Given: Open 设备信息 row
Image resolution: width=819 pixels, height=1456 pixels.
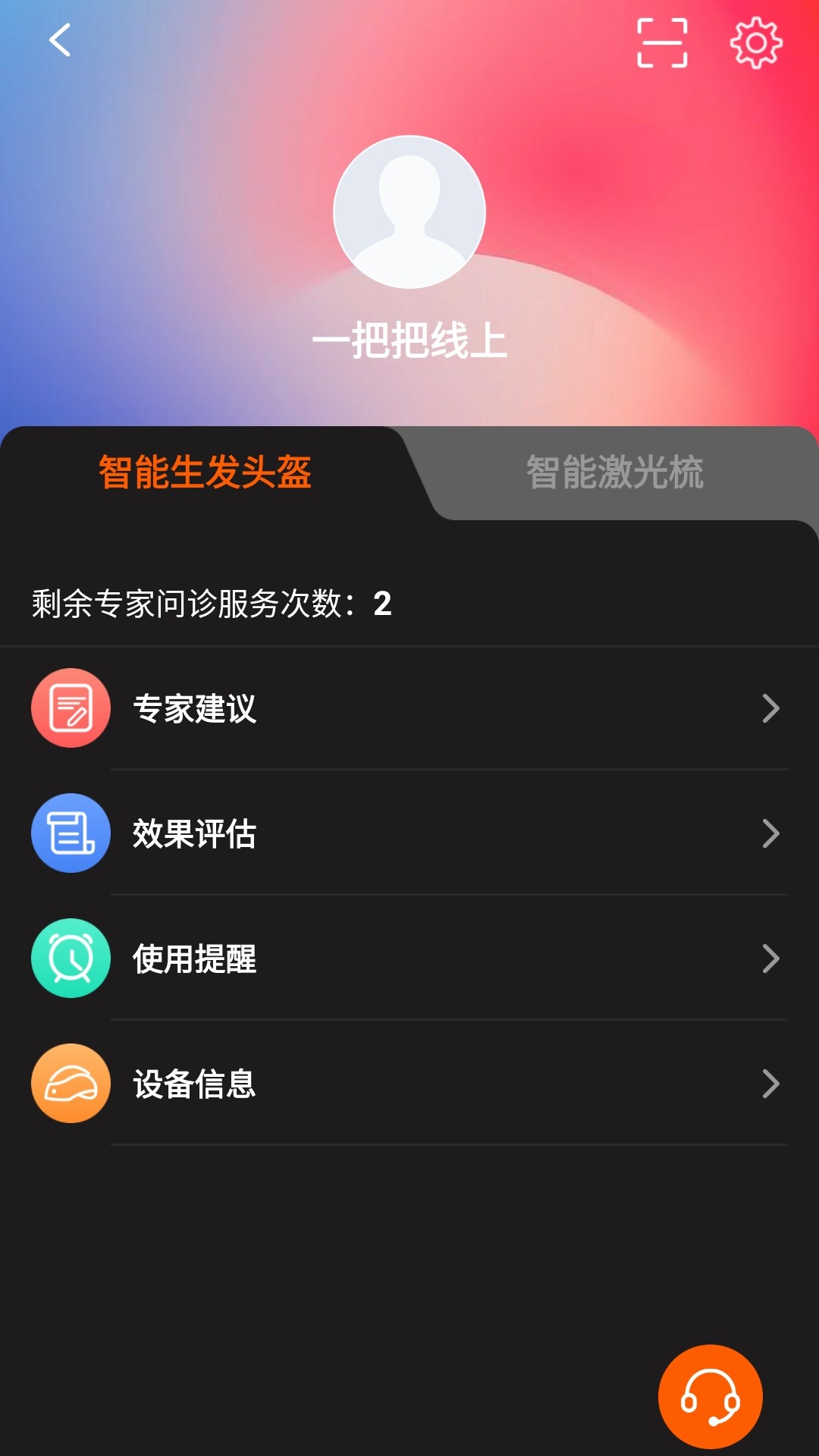Looking at the screenshot, I should [x=409, y=1084].
